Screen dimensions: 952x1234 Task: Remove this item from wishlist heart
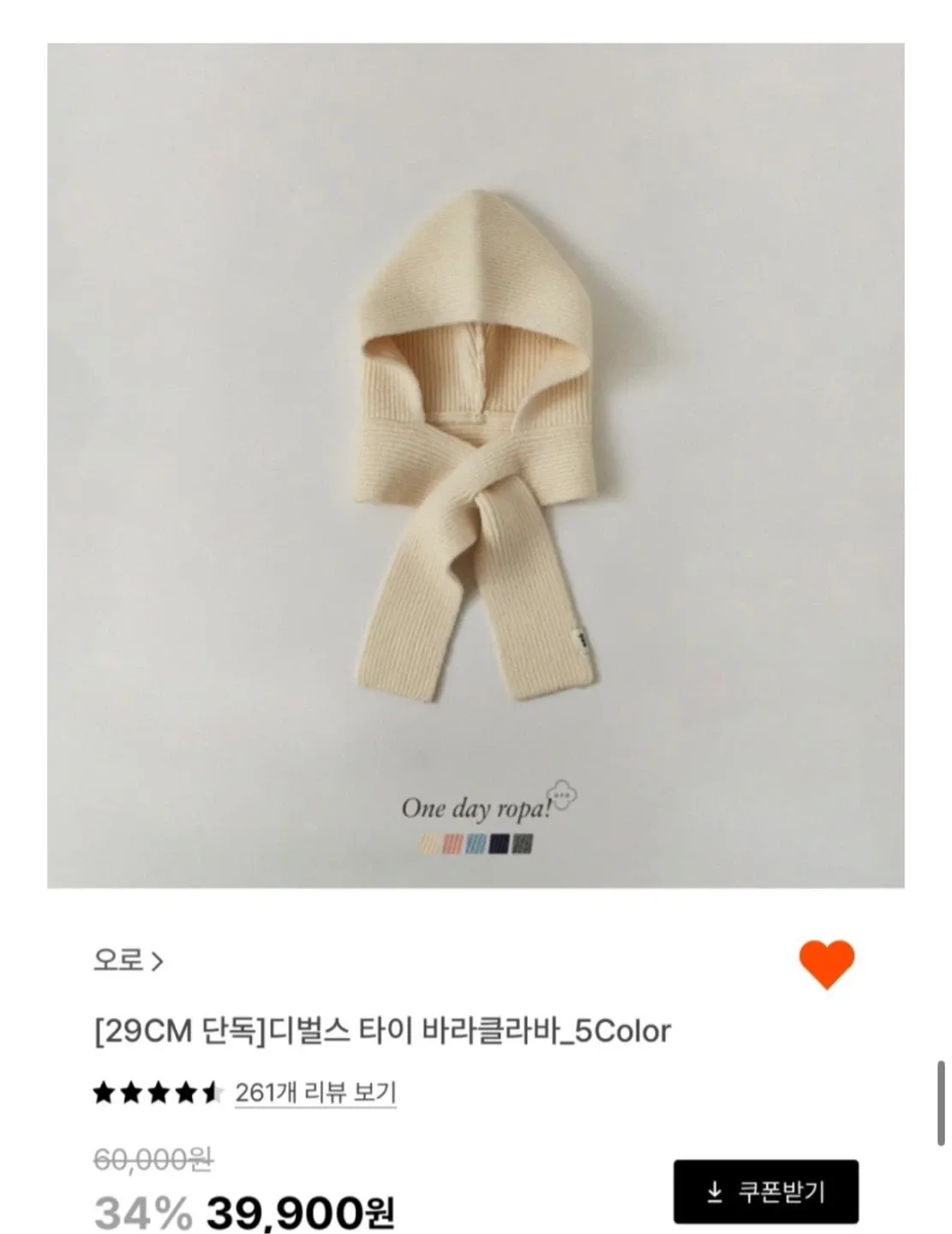click(x=826, y=963)
